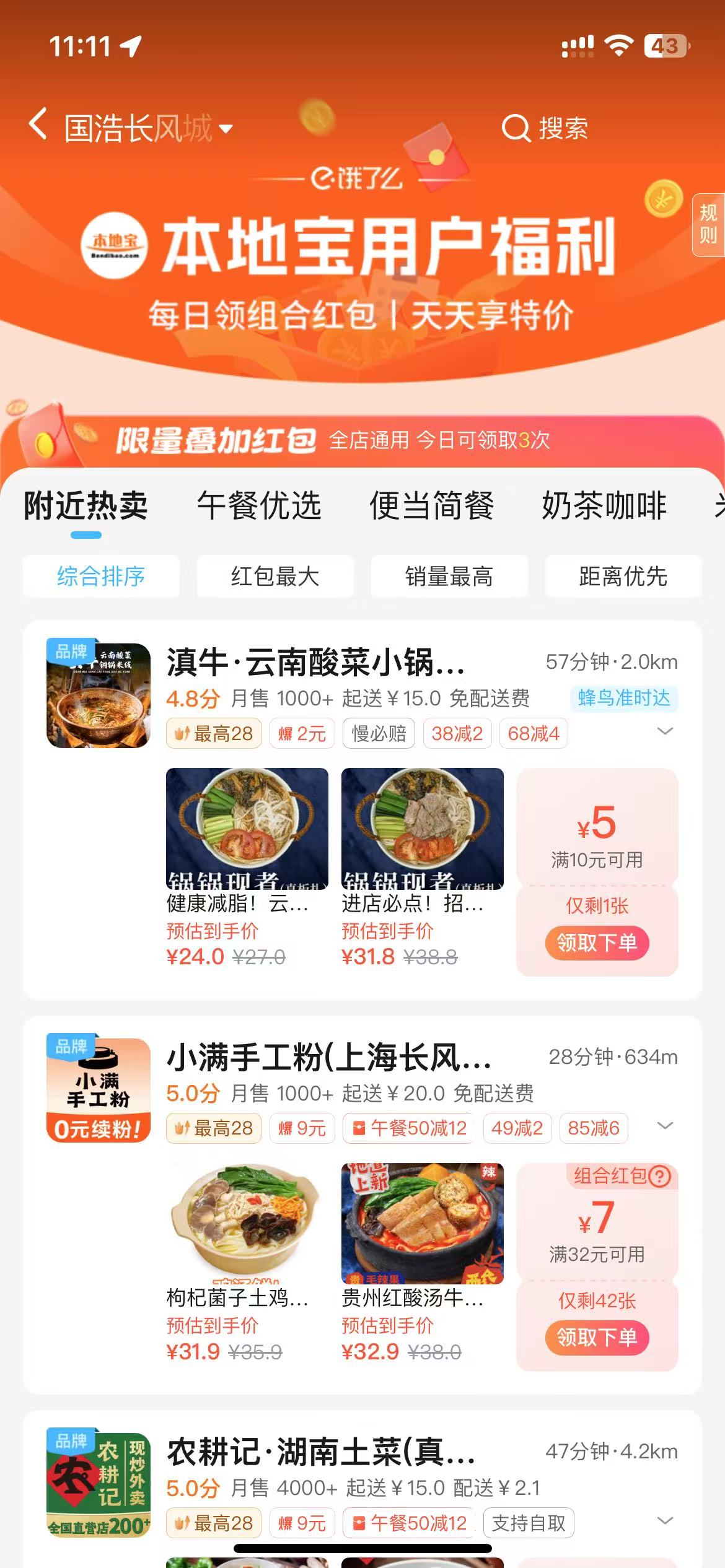Open the 国浩长风城 location dropdown
Viewport: 725px width, 1568px height.
(x=149, y=129)
